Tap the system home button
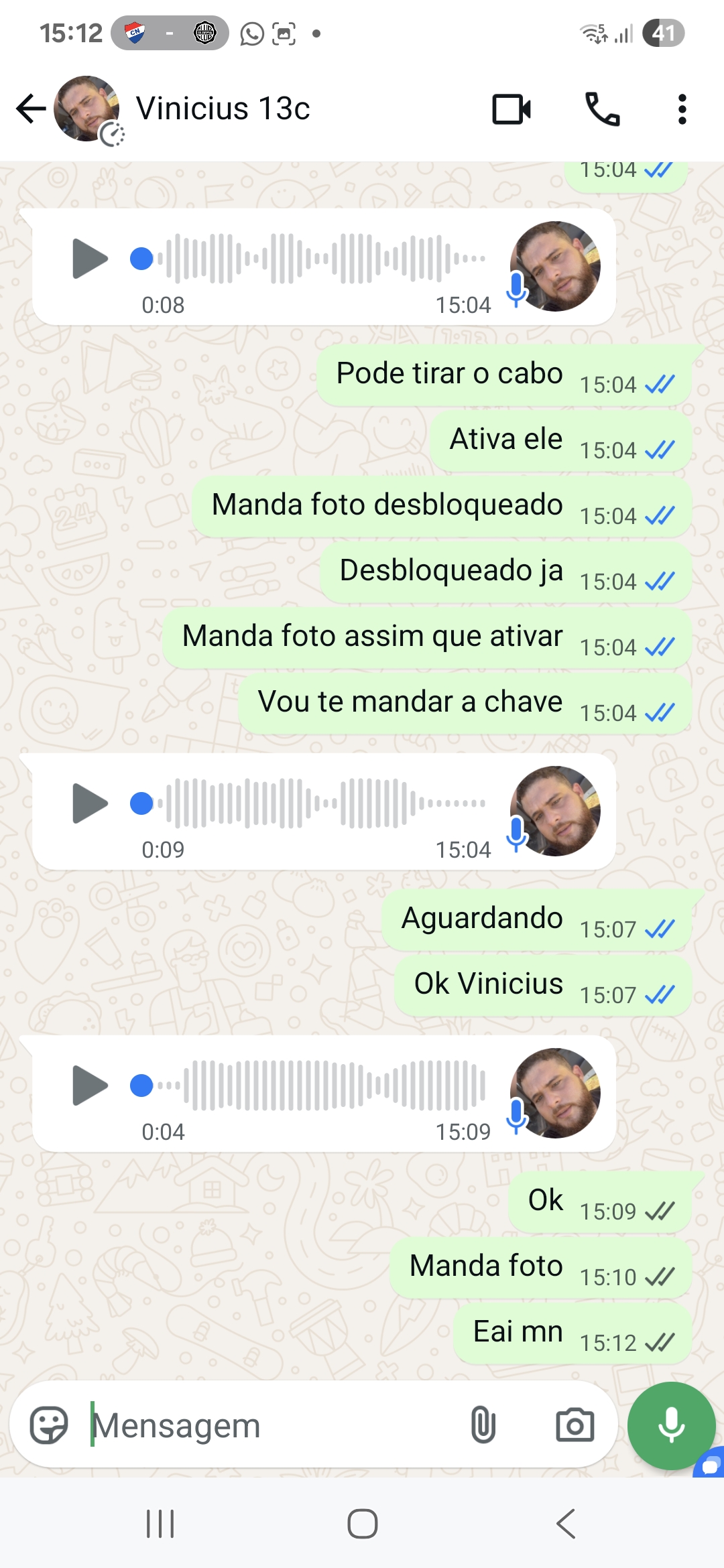The height and width of the screenshot is (1568, 724). (362, 1524)
